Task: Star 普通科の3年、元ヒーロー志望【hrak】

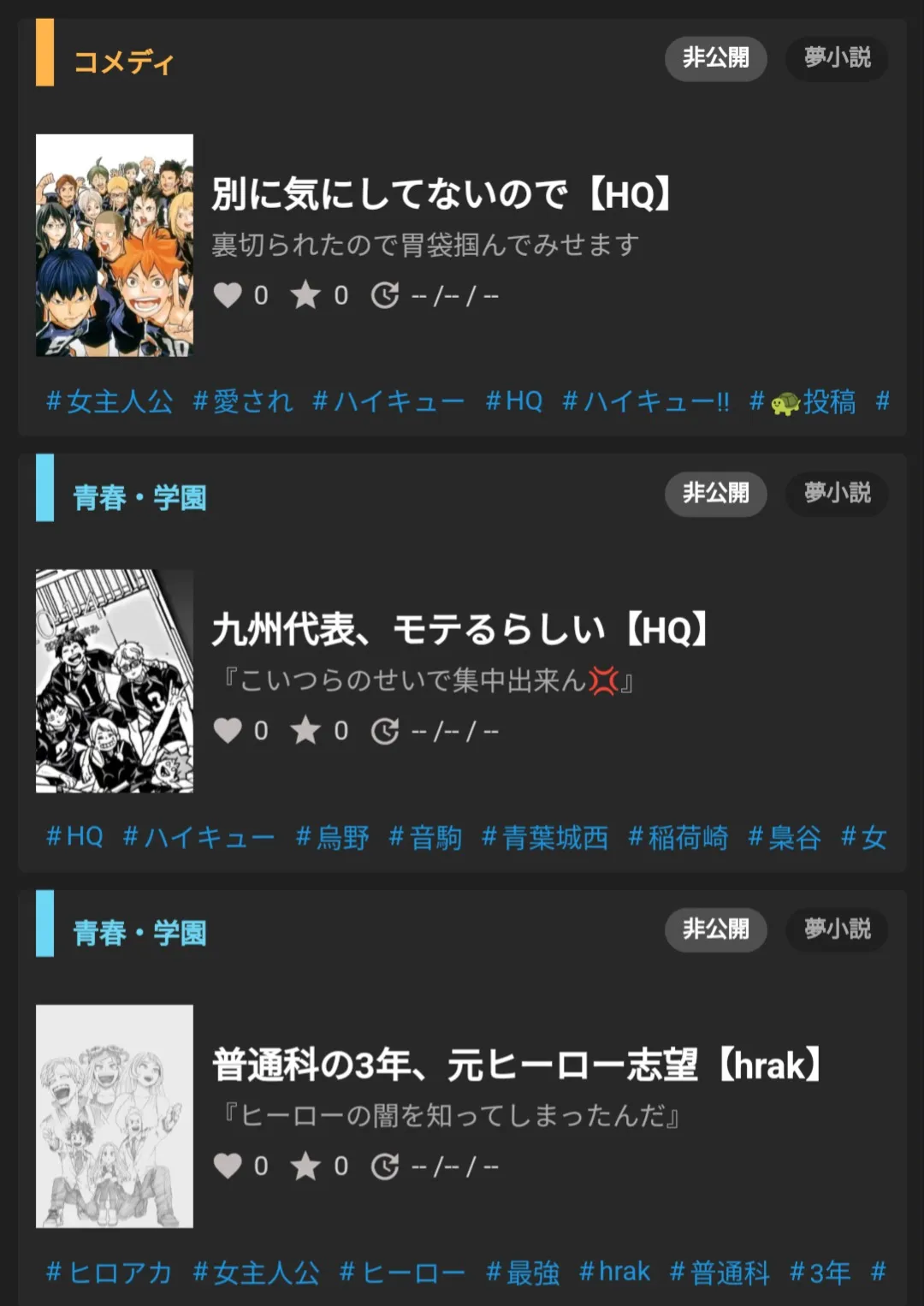Action: pos(307,1165)
